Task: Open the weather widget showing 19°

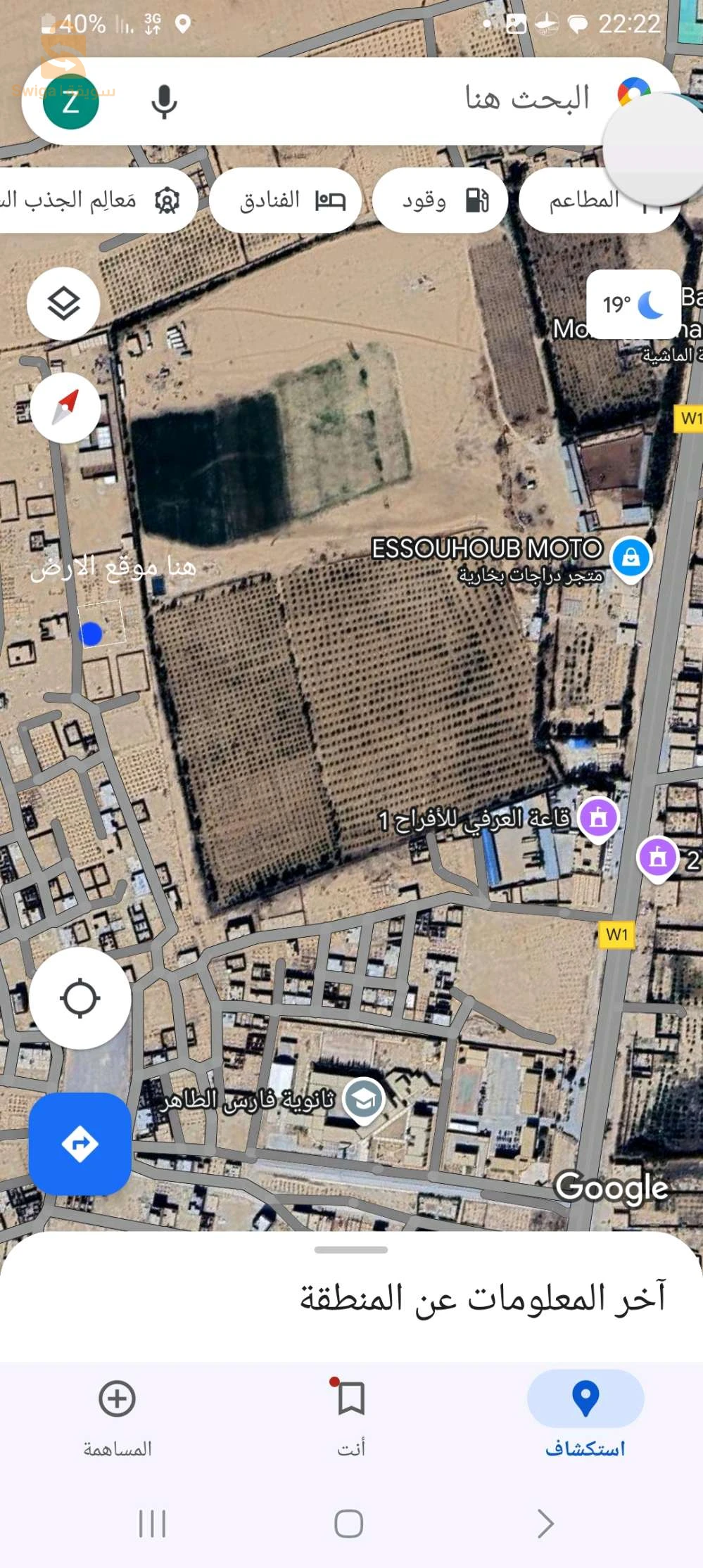Action: [x=632, y=305]
